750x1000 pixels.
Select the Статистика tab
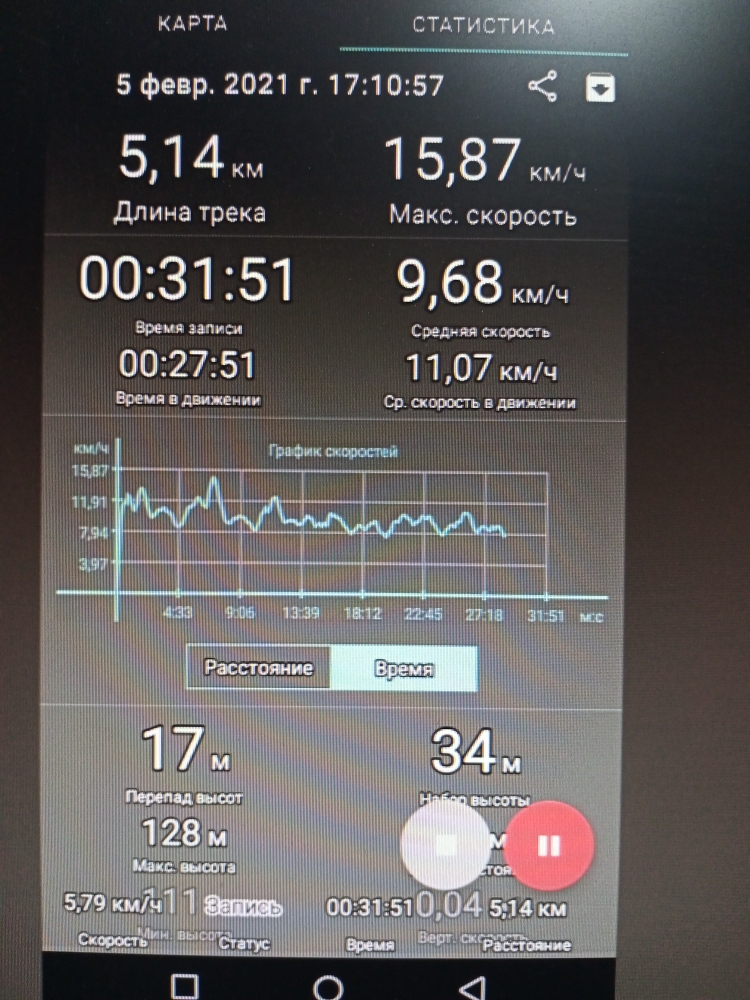(x=483, y=26)
